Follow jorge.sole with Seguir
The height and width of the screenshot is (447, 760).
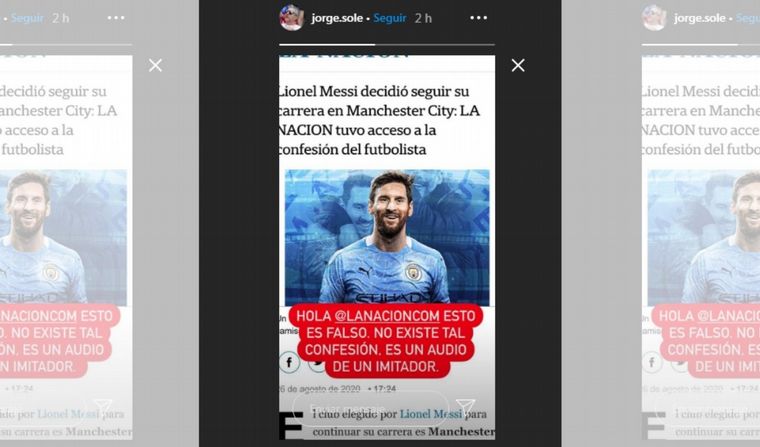coord(390,18)
